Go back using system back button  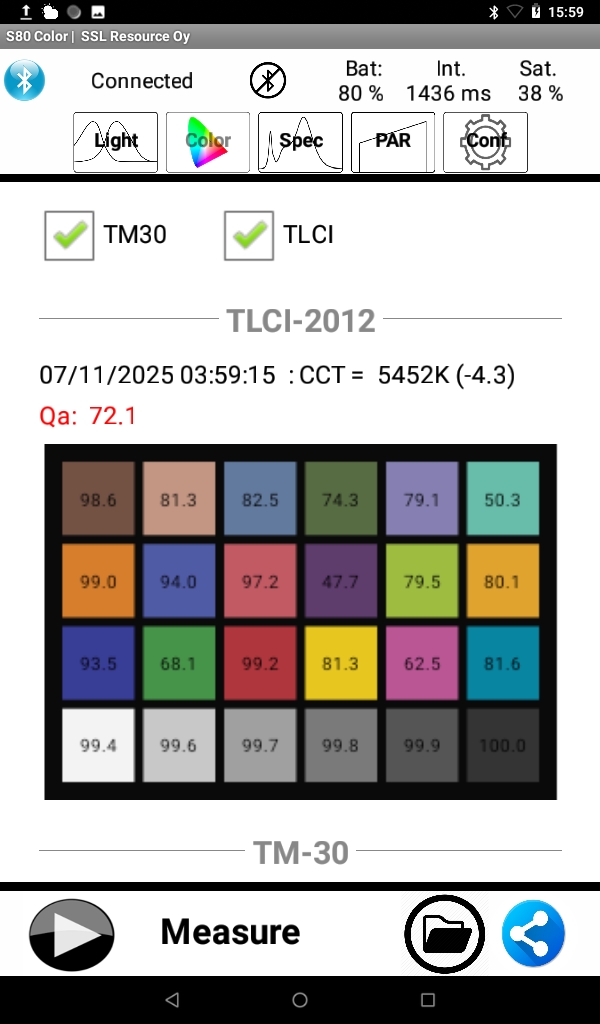pos(172,1000)
